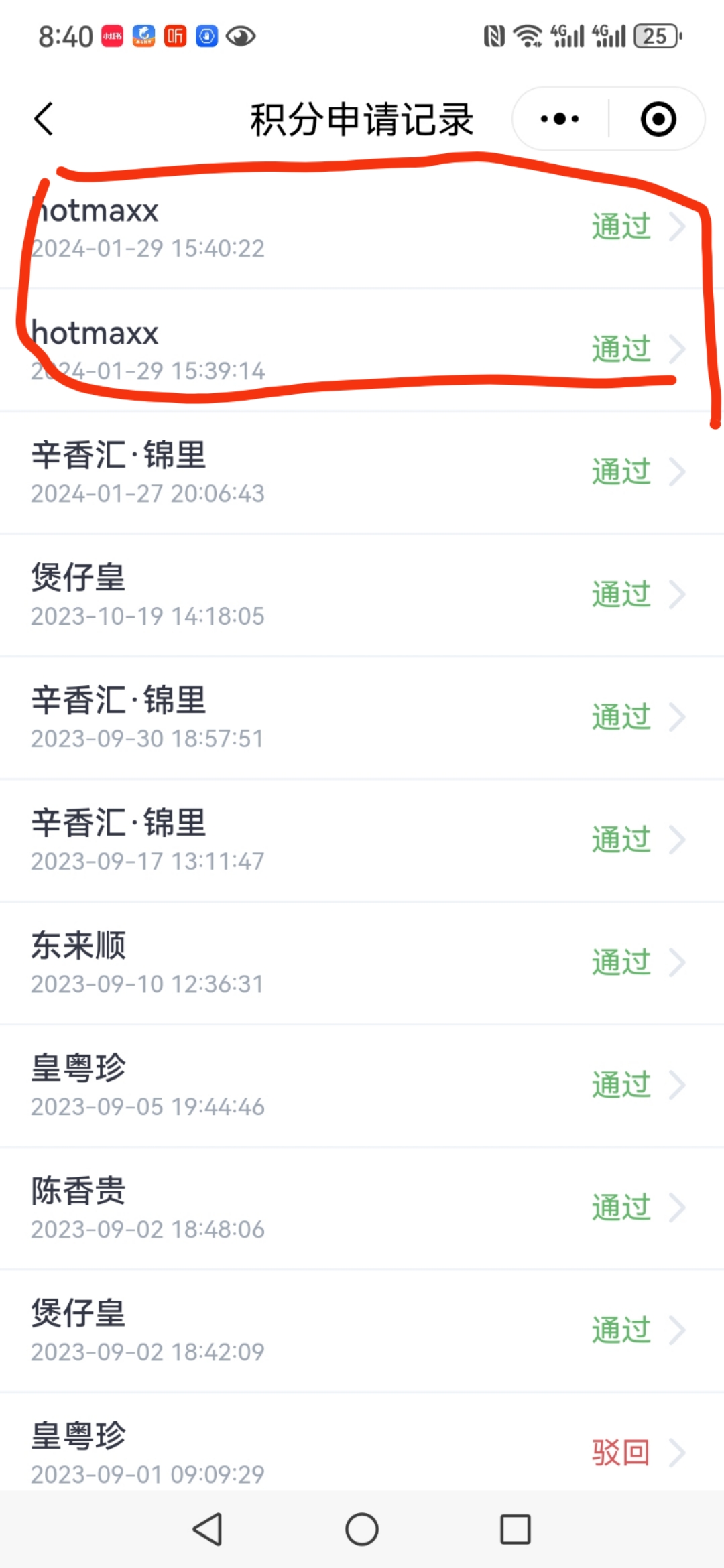Open the 东来顺 application record

pyautogui.click(x=362, y=964)
